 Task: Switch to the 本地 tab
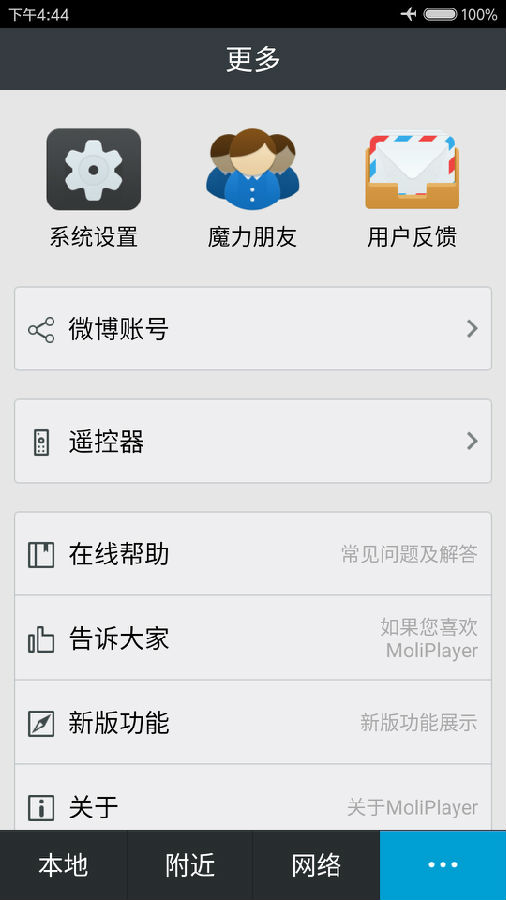63,865
